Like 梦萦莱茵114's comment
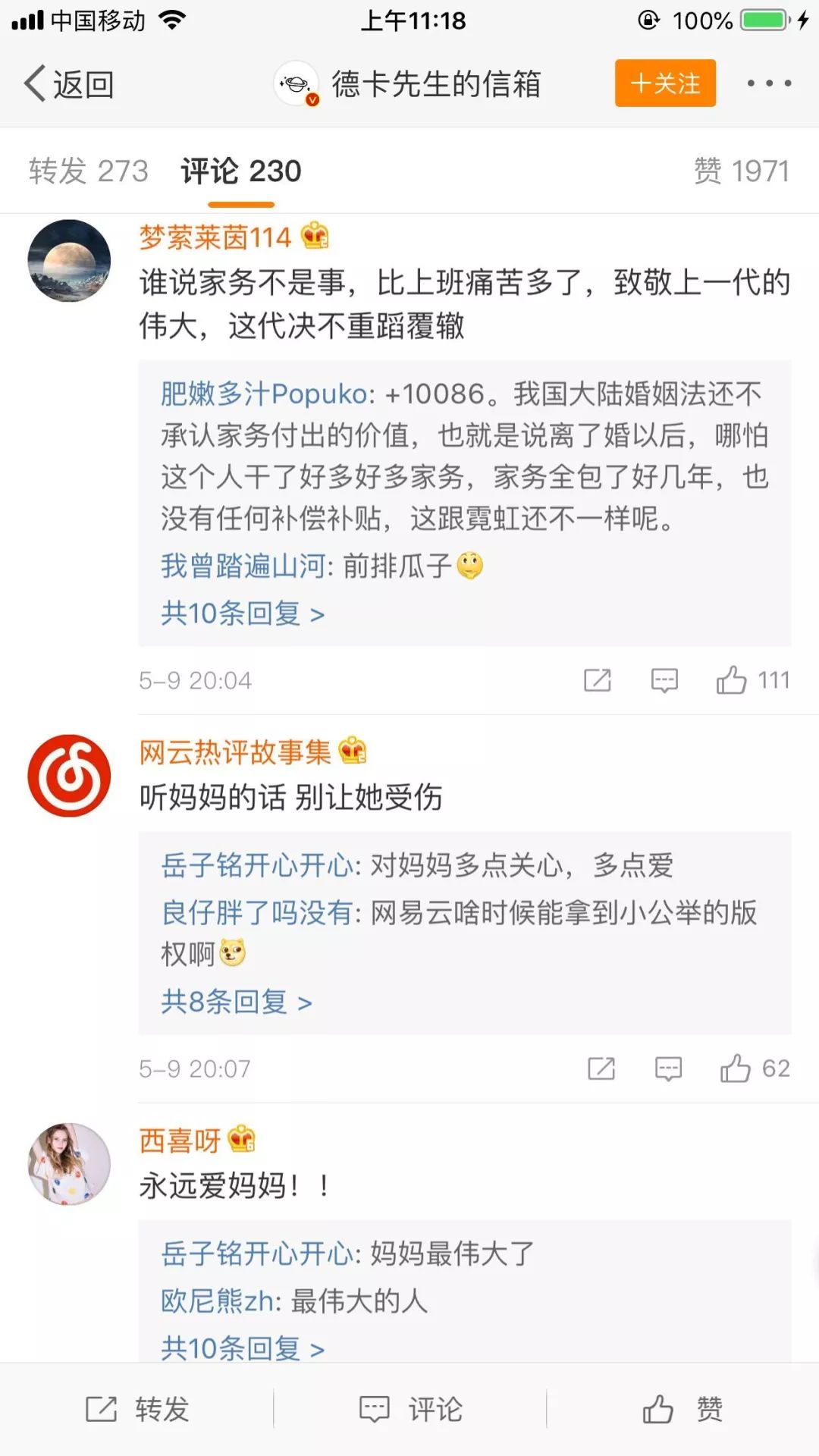The width and height of the screenshot is (819, 1456). pos(733,680)
